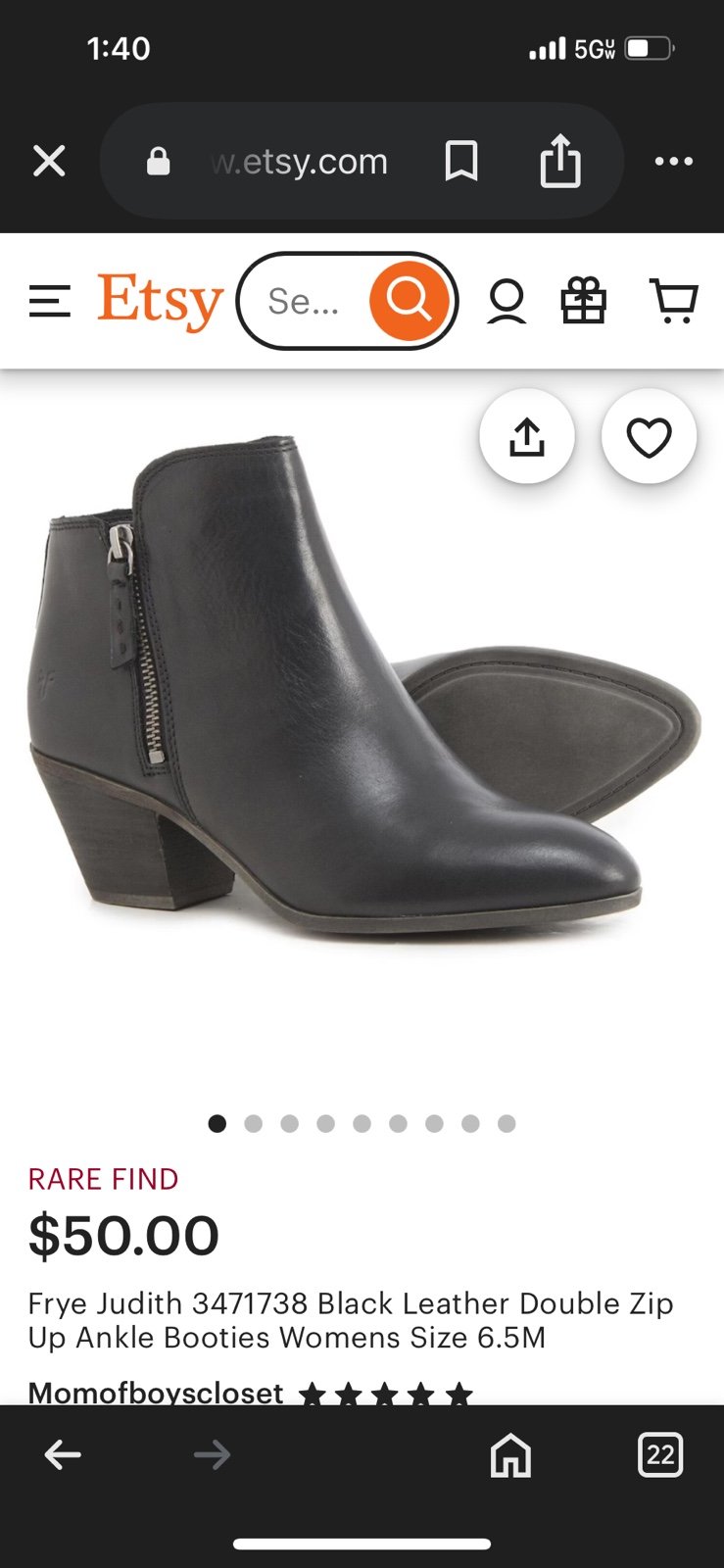Open the Frye bootie product photo
Screen dimensions: 724x1568
[362, 686]
